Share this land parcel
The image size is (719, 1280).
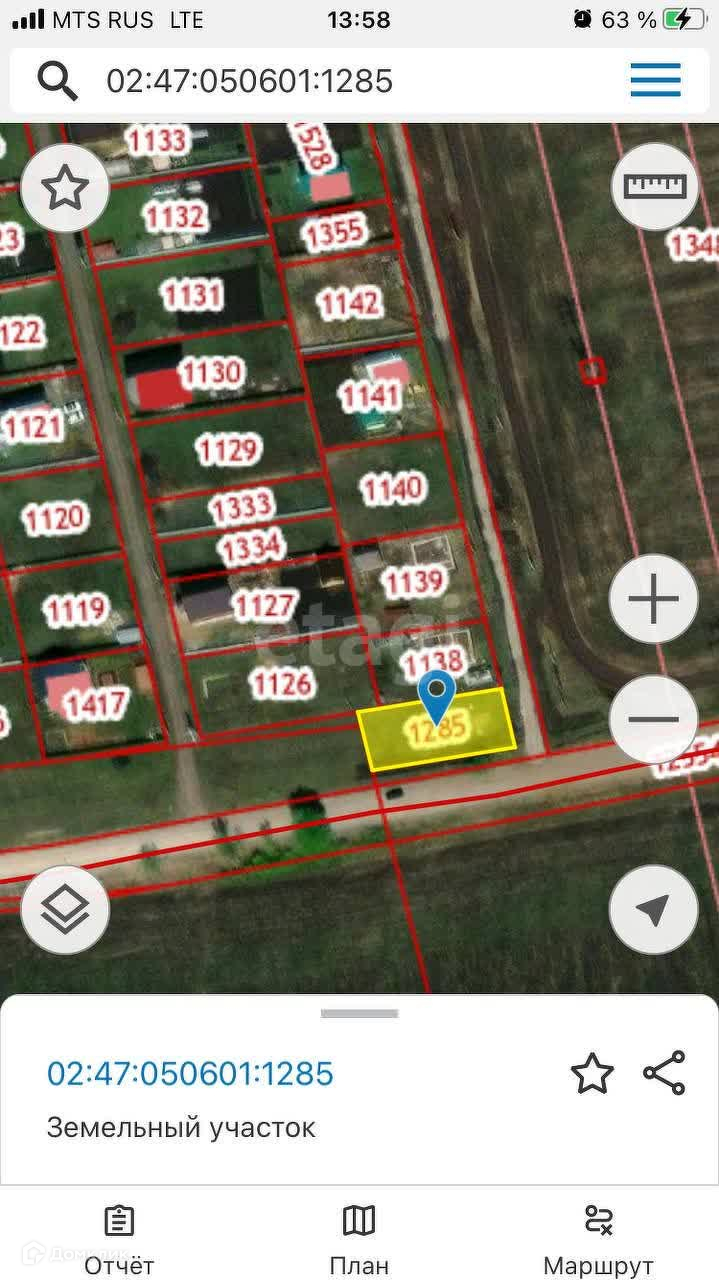coord(664,1073)
